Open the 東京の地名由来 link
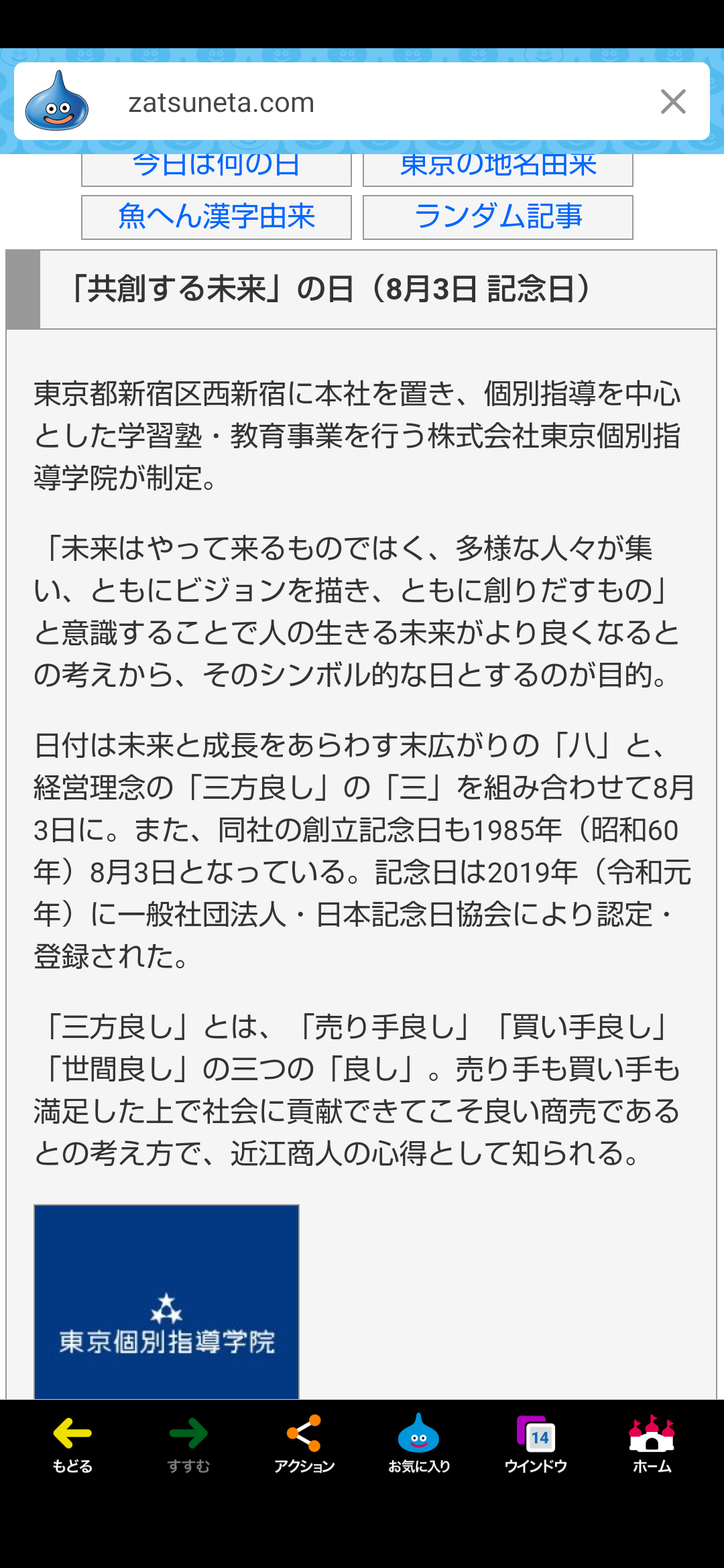 click(498, 170)
